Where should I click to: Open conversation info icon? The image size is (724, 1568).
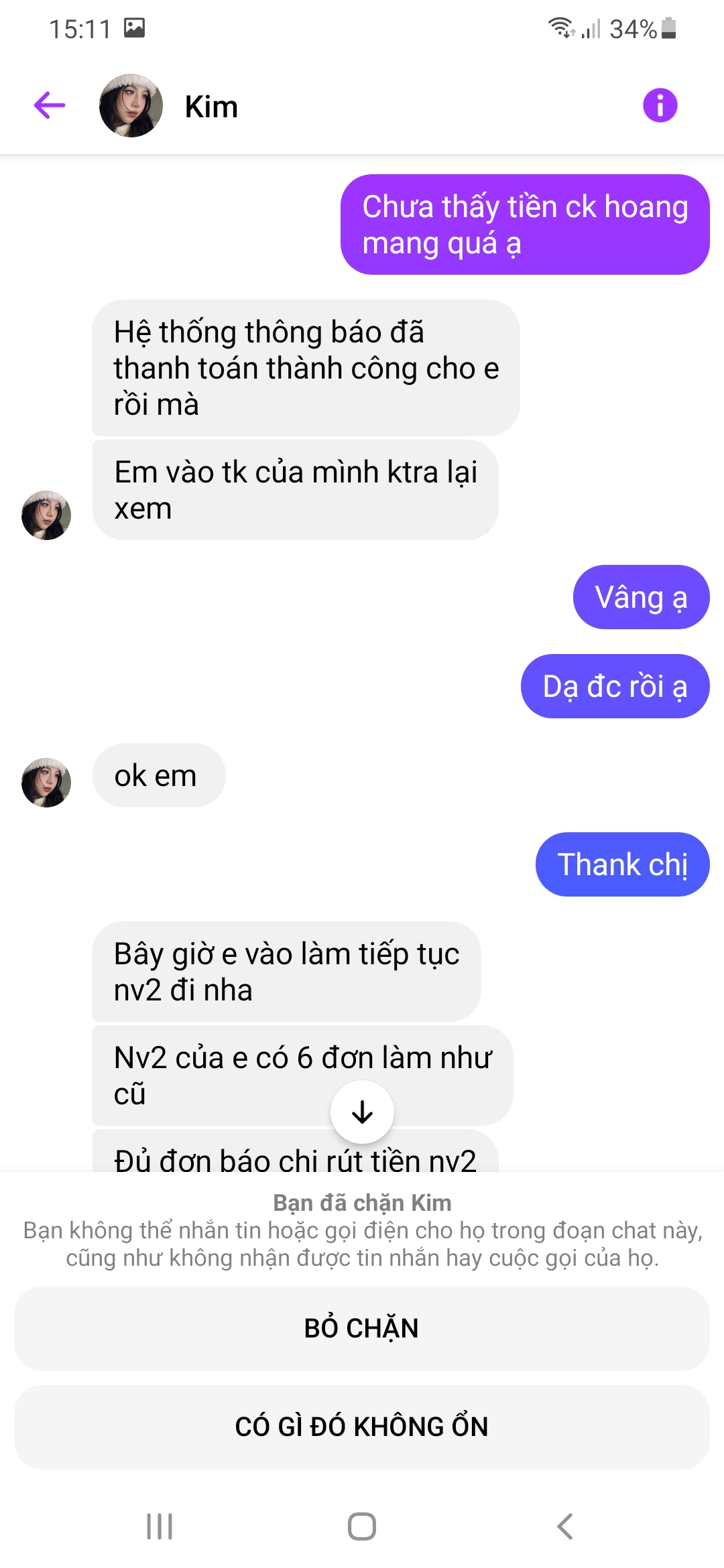point(660,105)
